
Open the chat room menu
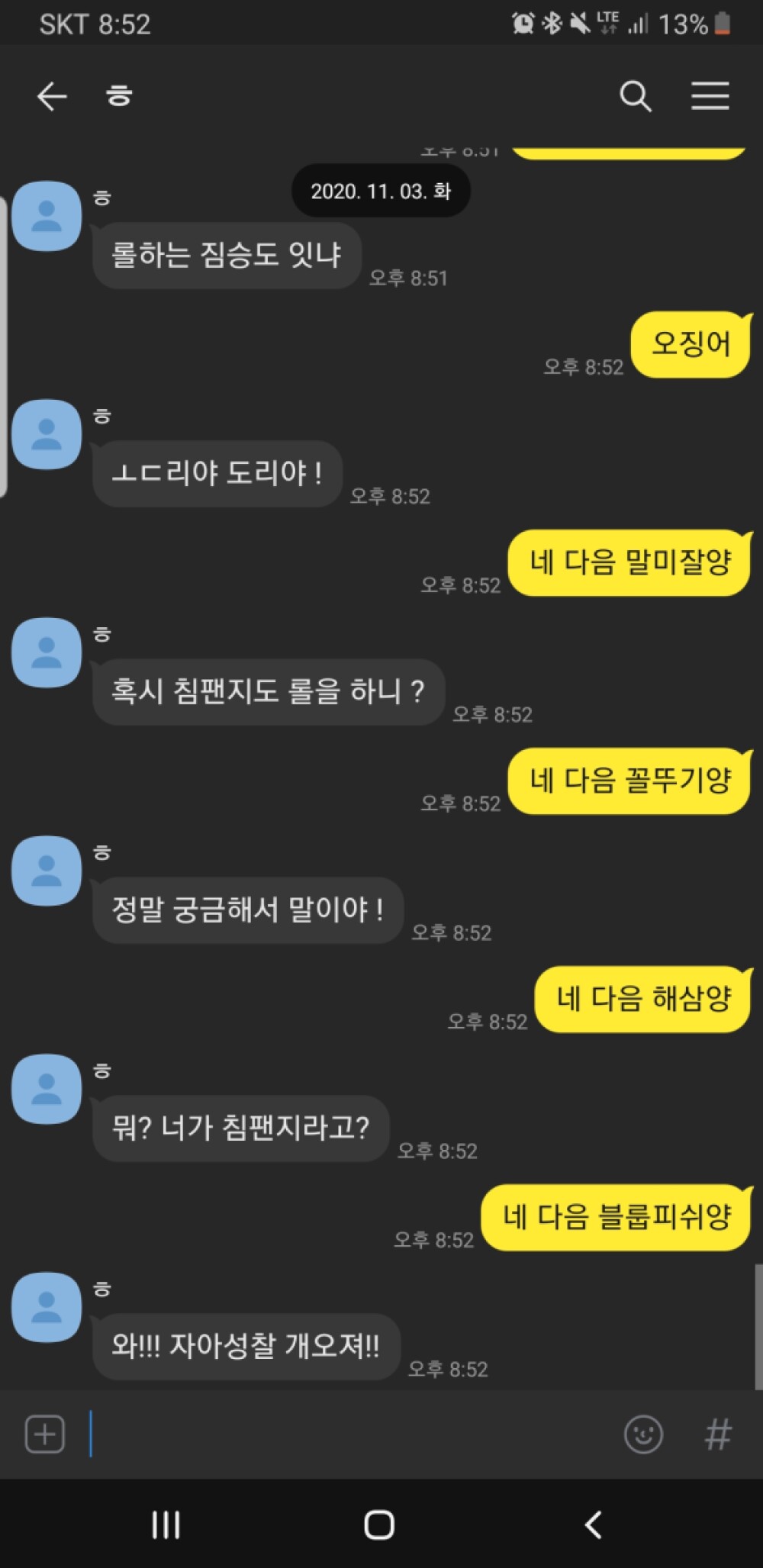point(710,97)
